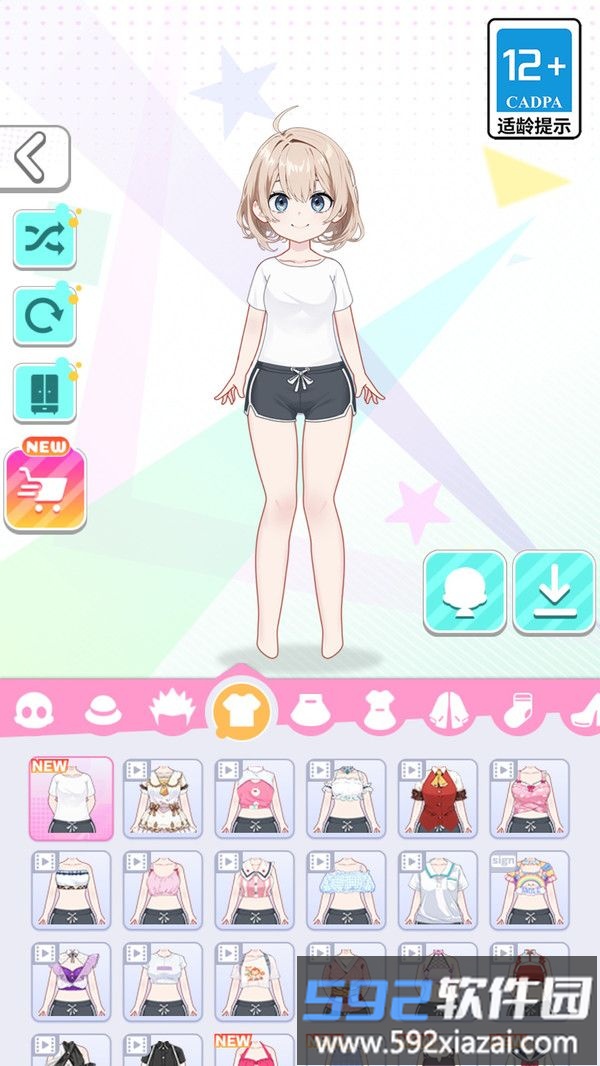This screenshot has width=600, height=1066.
Task: Select the cream sailor-collar dress top
Action: tap(163, 798)
